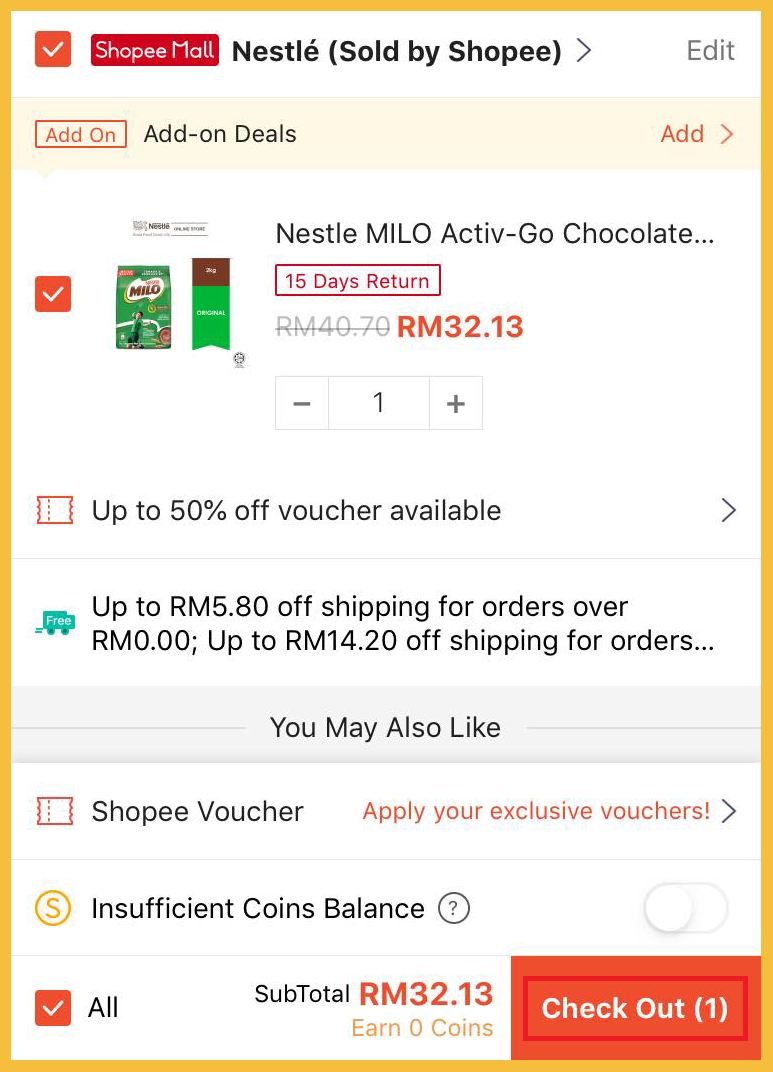Decrease MILO quantity with minus button
The width and height of the screenshot is (773, 1072).
(x=302, y=403)
